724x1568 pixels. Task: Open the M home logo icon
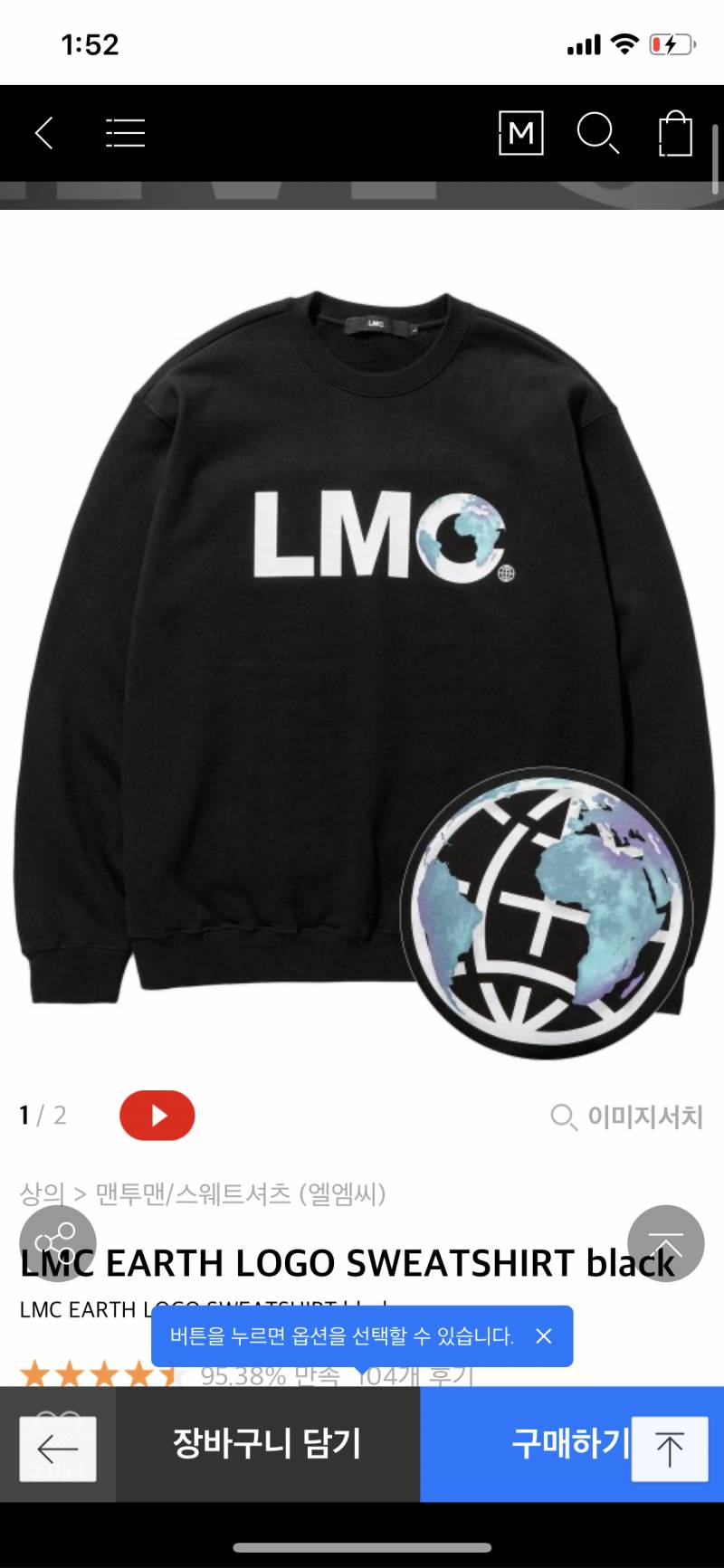click(x=521, y=133)
